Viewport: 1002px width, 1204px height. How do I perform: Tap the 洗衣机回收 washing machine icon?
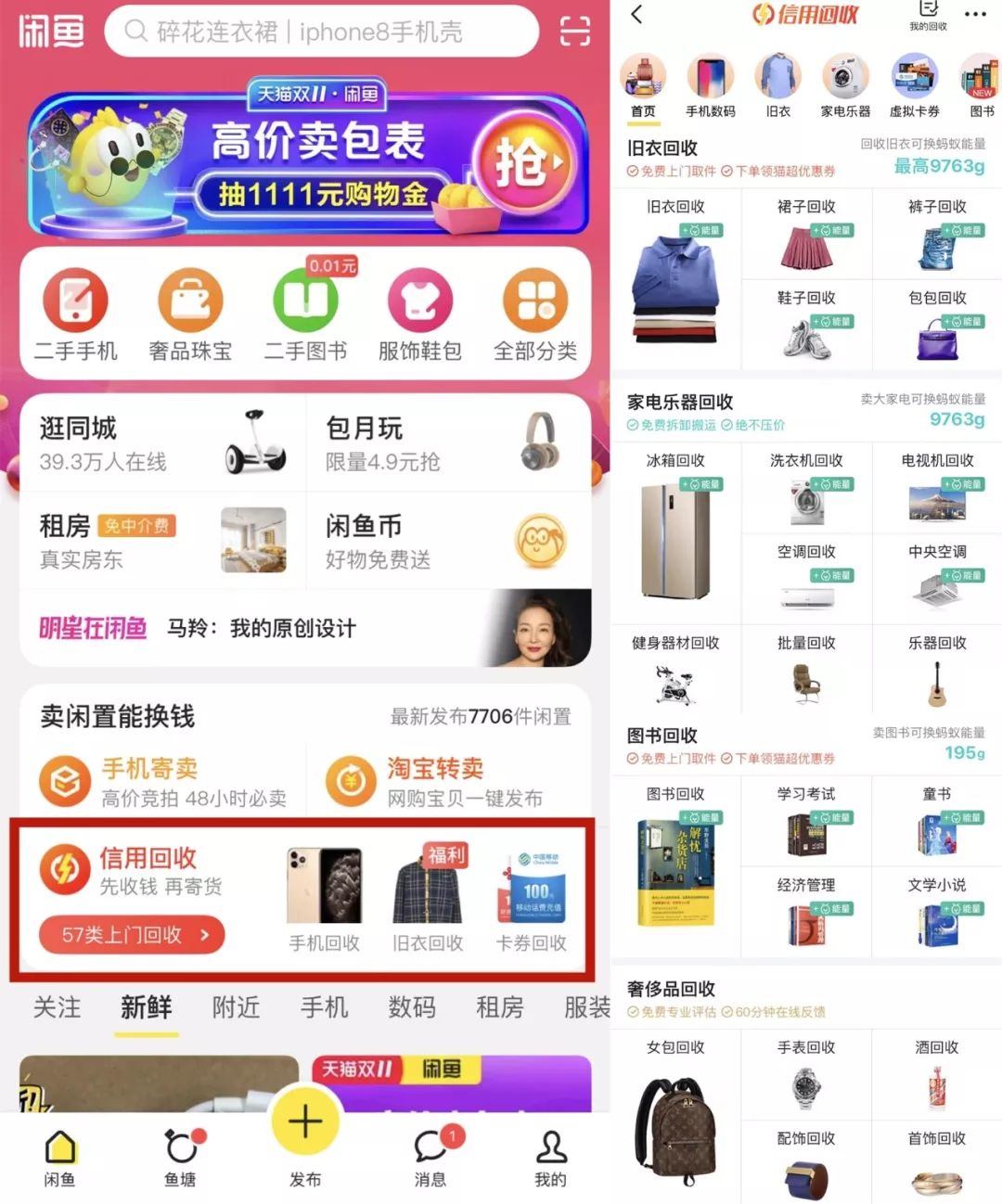(805, 501)
